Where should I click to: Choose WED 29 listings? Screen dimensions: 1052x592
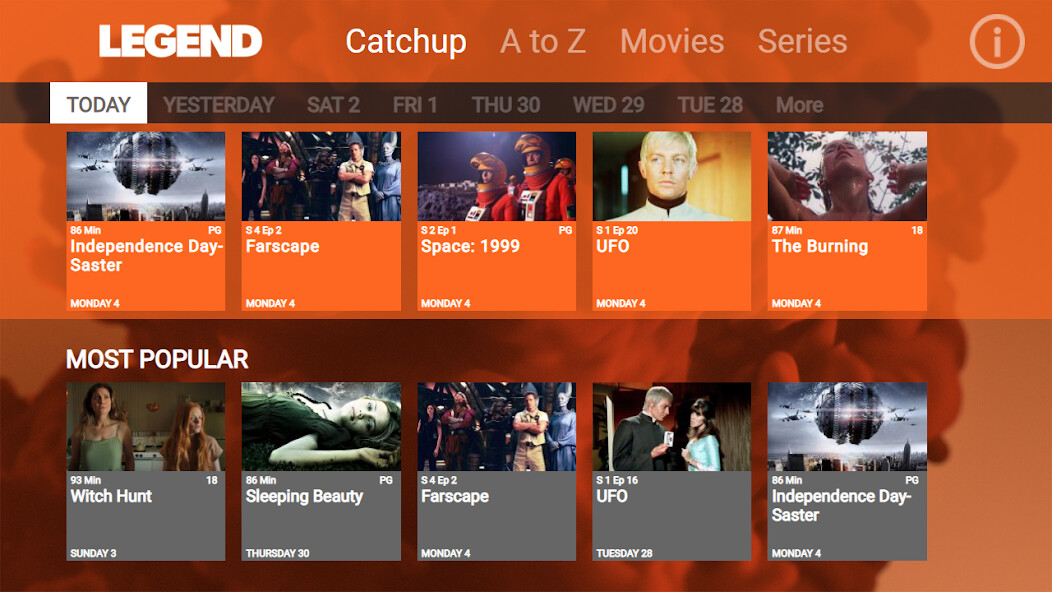click(608, 104)
